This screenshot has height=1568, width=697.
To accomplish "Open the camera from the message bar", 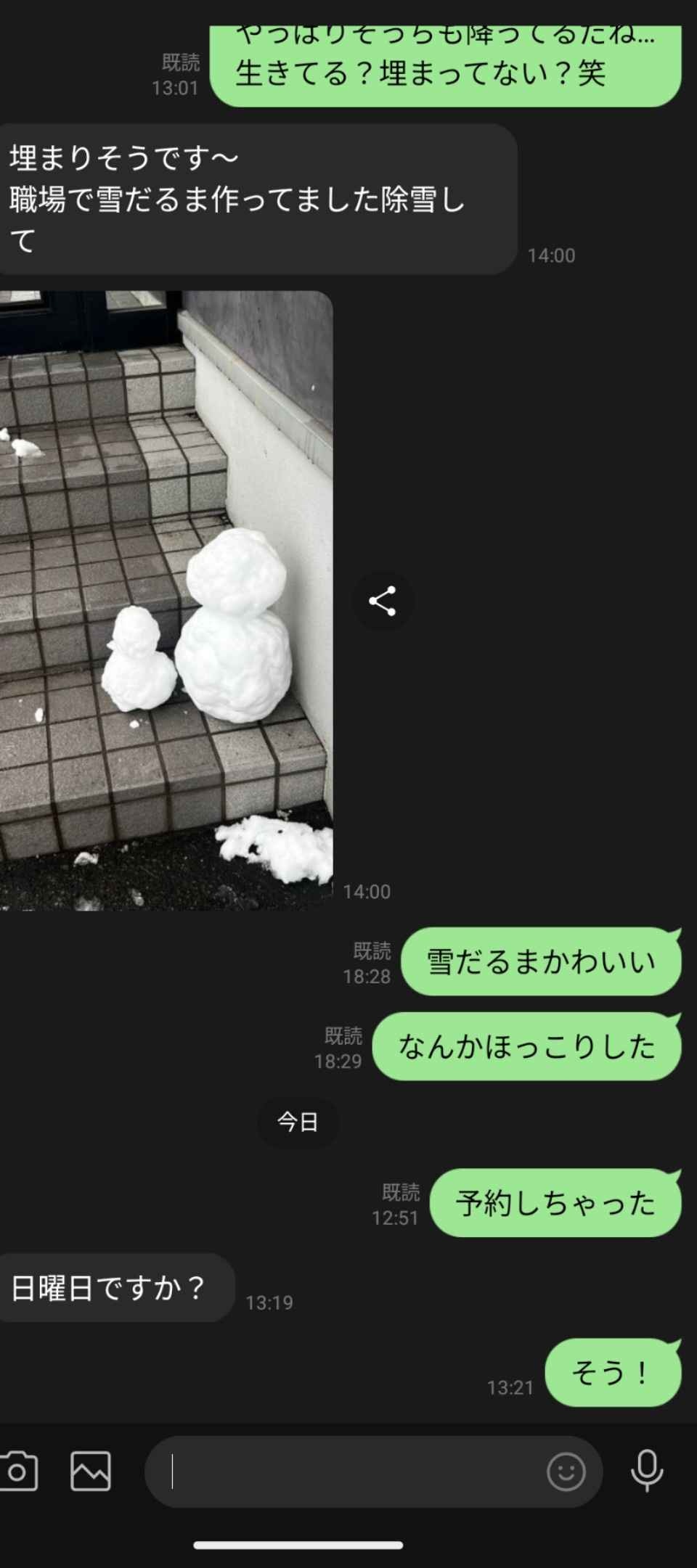I will click(x=17, y=1471).
